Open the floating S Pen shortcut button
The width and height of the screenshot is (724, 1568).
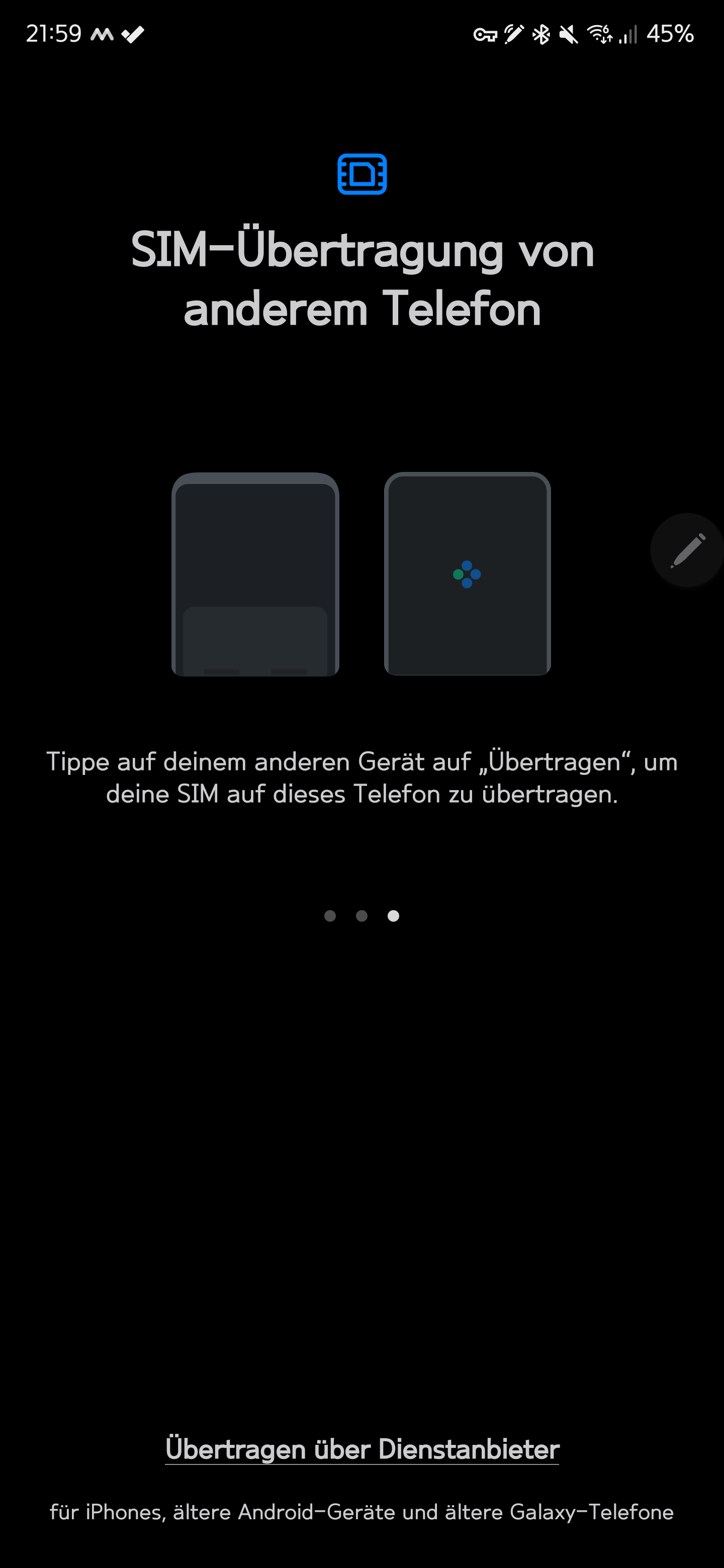point(687,550)
